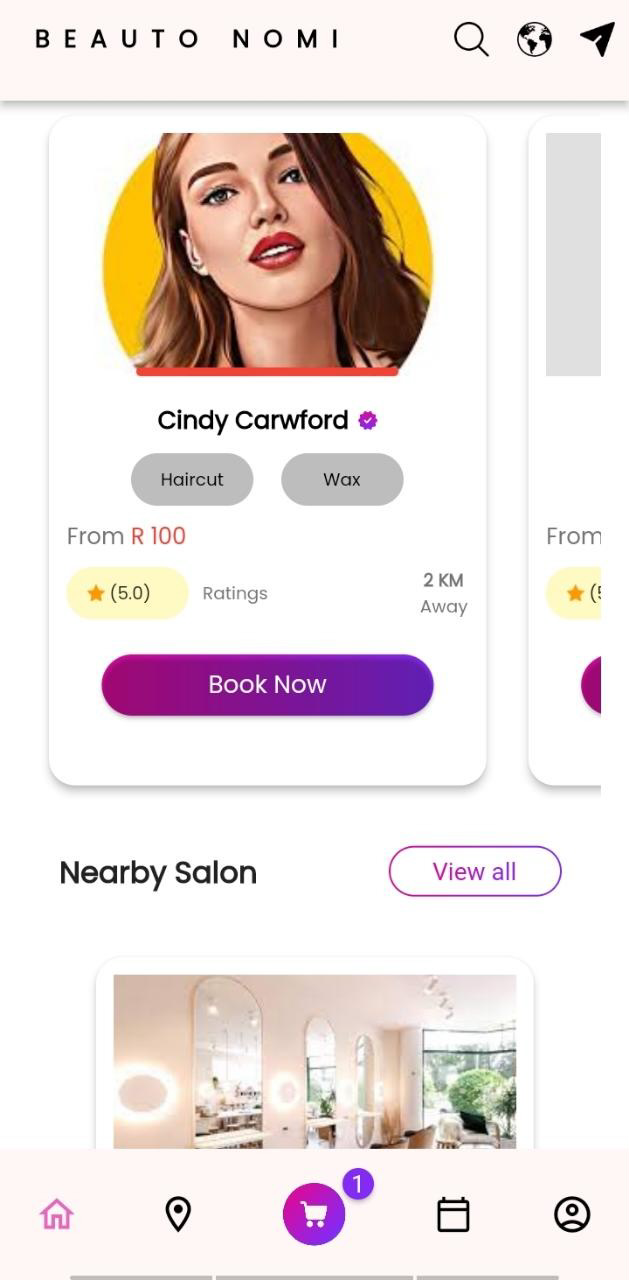View all nearby salons
This screenshot has height=1280, width=629.
[475, 871]
